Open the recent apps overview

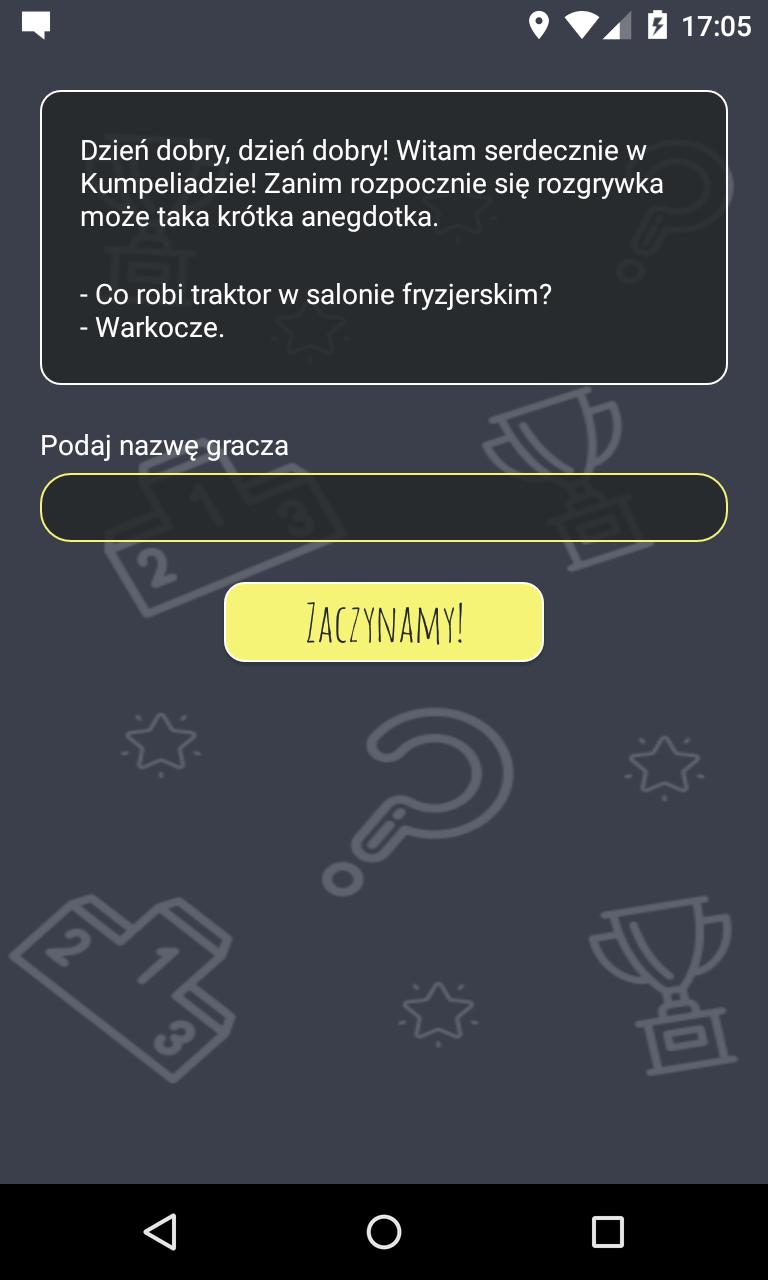click(607, 1231)
